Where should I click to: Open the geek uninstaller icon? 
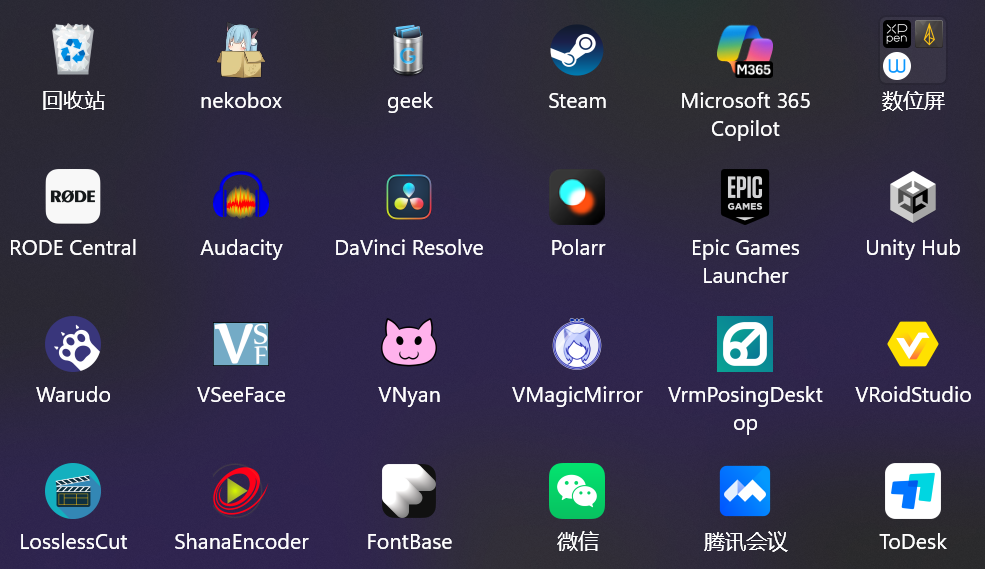[x=409, y=50]
